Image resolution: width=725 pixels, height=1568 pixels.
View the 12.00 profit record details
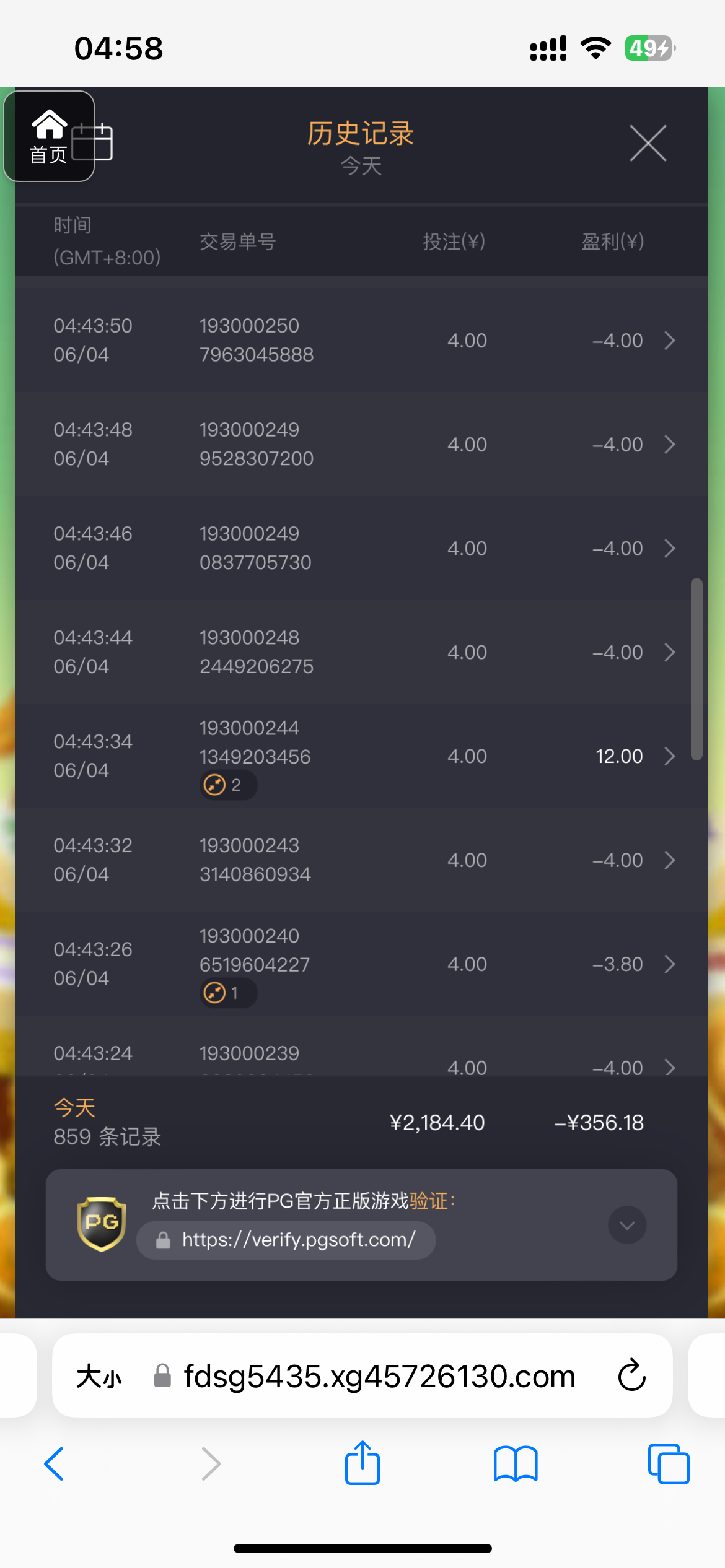[361, 756]
